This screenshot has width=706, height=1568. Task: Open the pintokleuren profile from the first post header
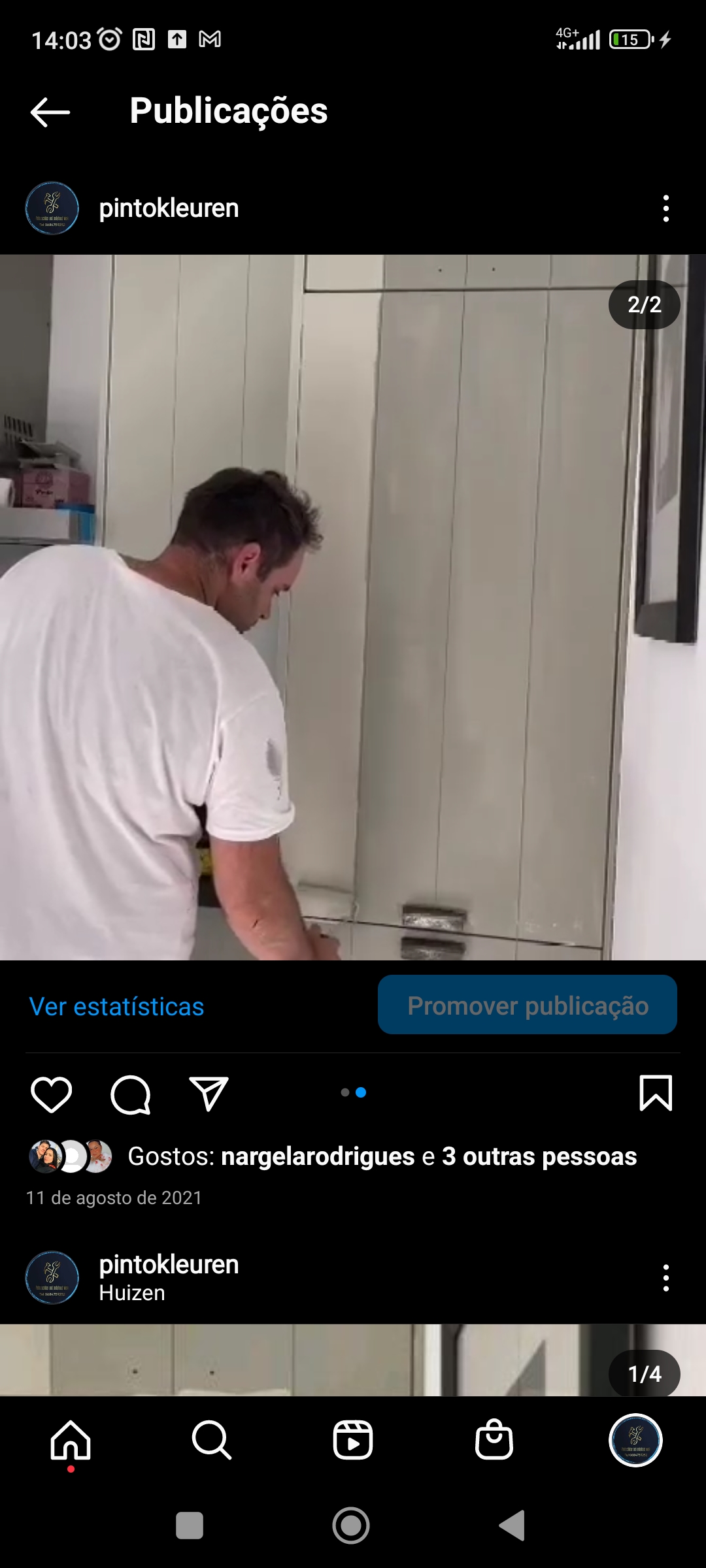[168, 208]
